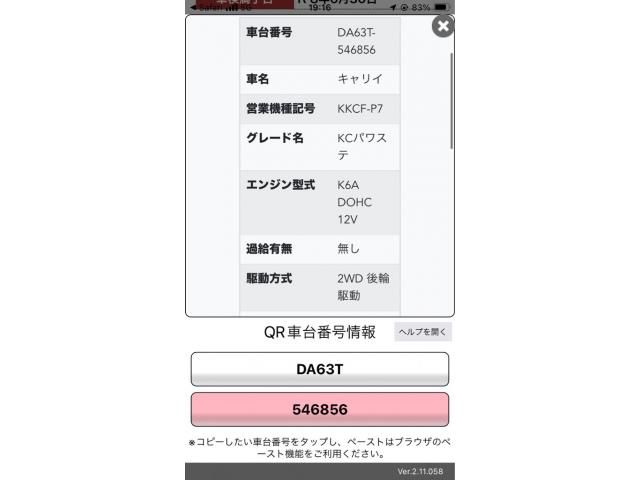Open the help (ヘルプを開く) button

(x=423, y=332)
